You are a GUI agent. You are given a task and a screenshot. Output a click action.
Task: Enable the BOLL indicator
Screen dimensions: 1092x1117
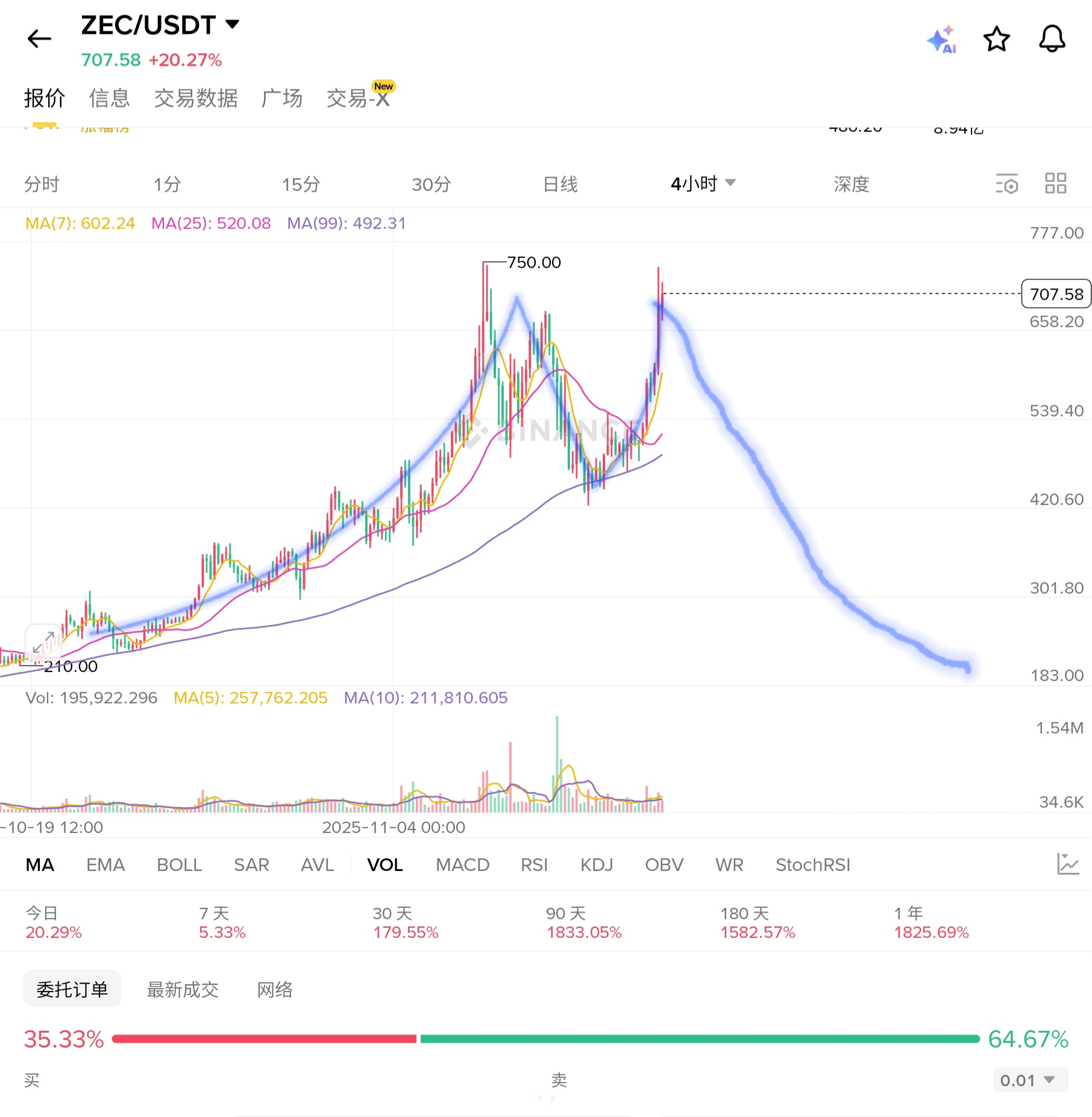[x=179, y=865]
